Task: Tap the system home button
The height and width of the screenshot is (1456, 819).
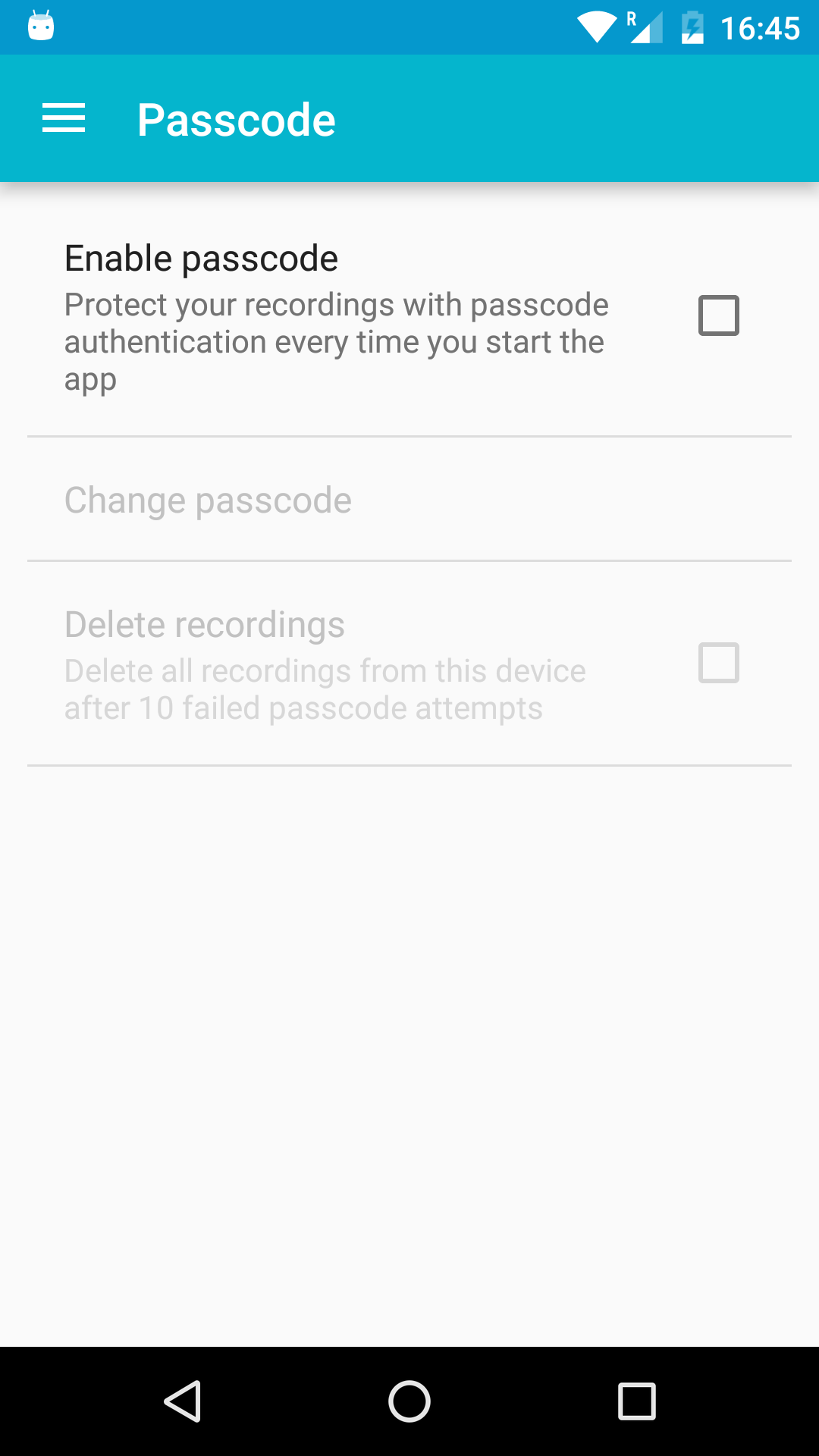Action: 409,1401
